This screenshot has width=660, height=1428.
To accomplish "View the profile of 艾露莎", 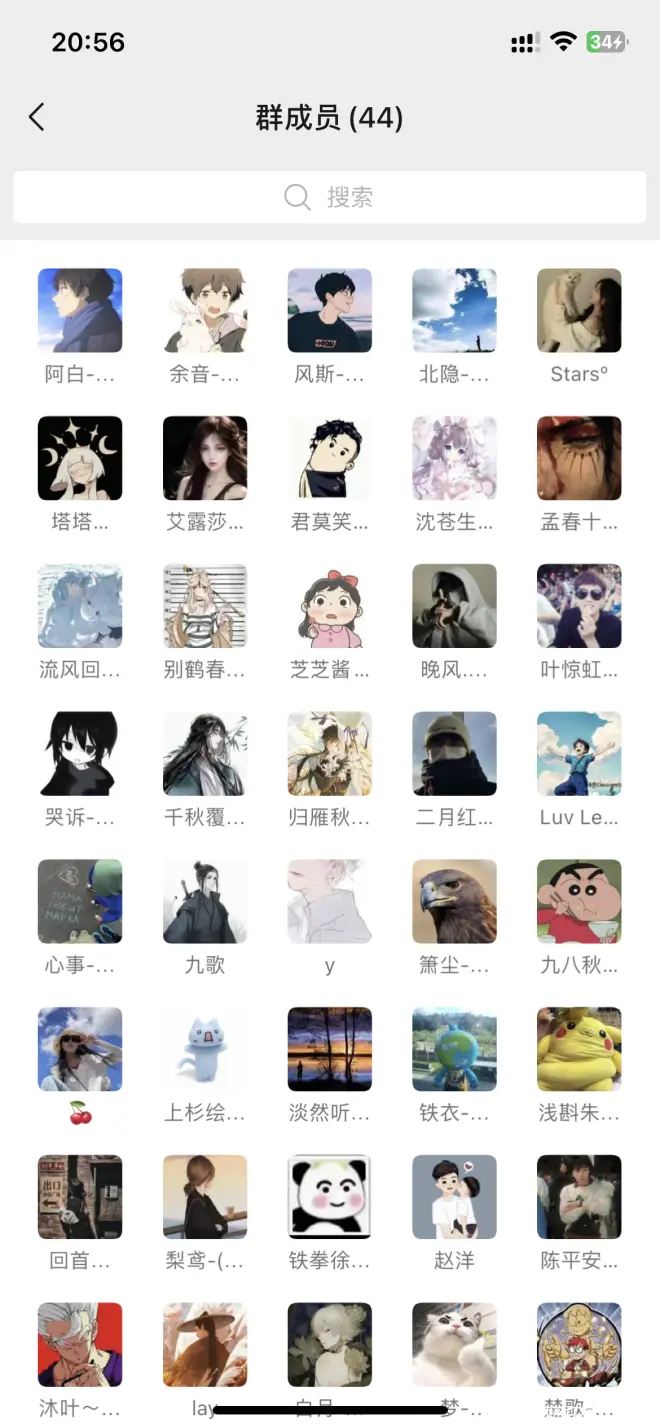I will click(205, 459).
